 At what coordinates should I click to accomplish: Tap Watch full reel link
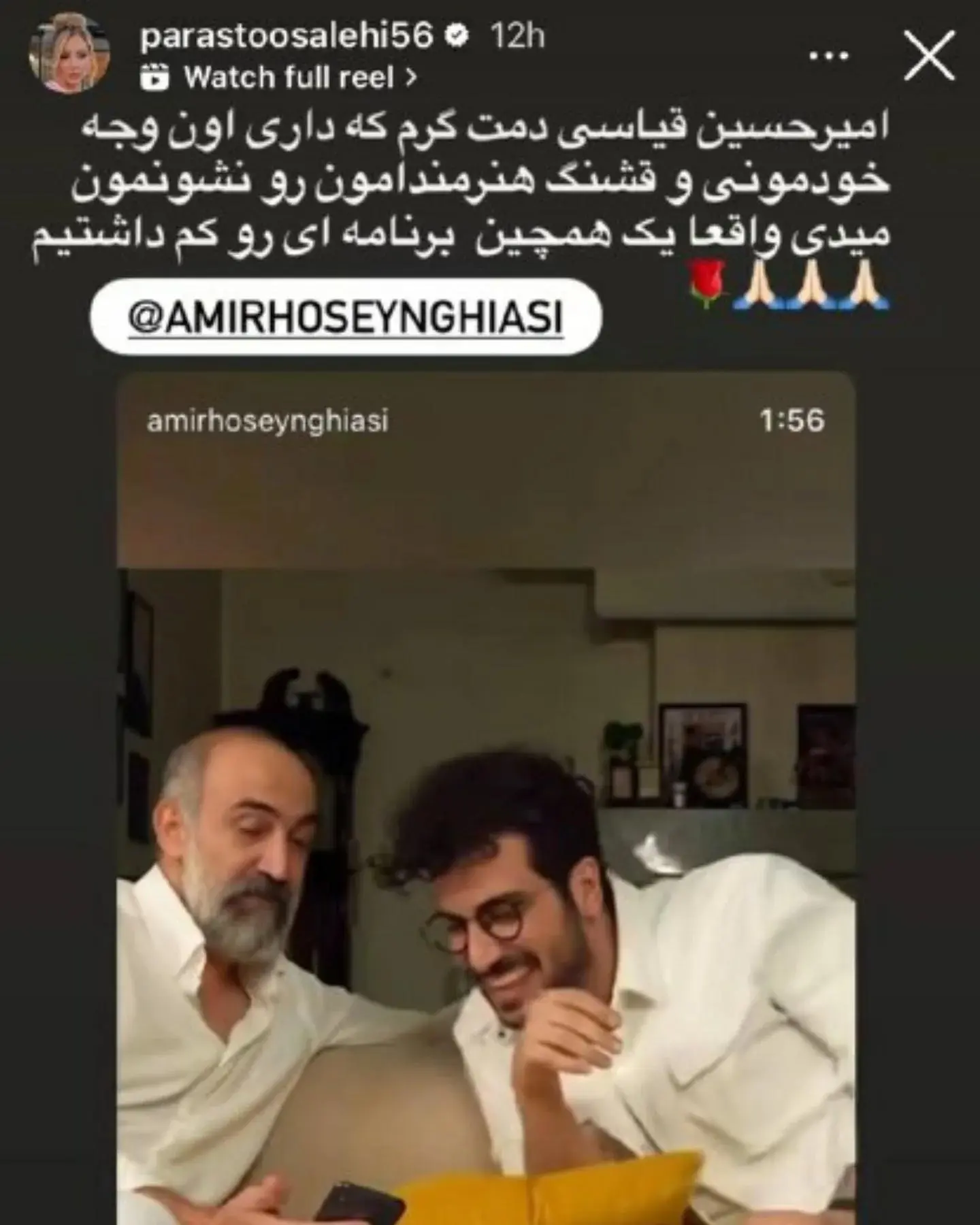coord(290,78)
